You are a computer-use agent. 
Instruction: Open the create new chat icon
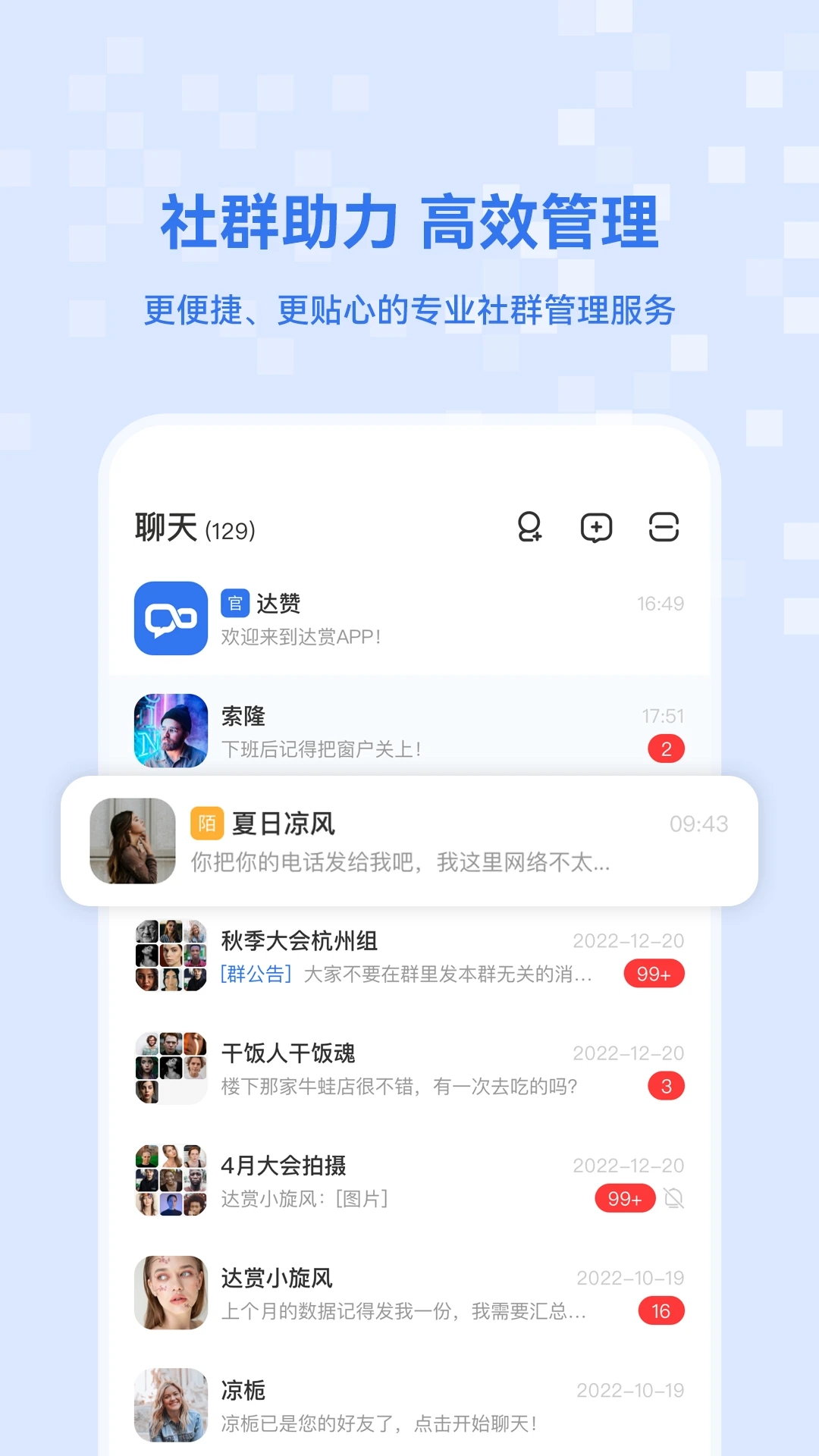pos(596,527)
